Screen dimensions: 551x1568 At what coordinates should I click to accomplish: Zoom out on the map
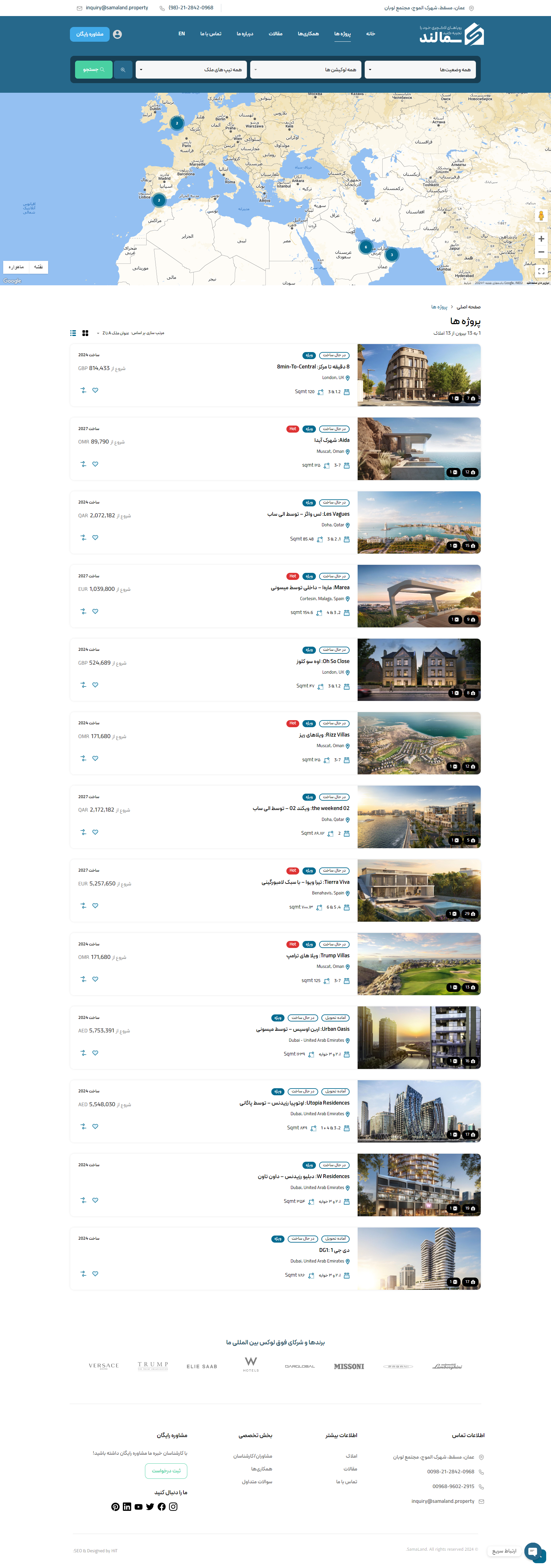point(541,252)
